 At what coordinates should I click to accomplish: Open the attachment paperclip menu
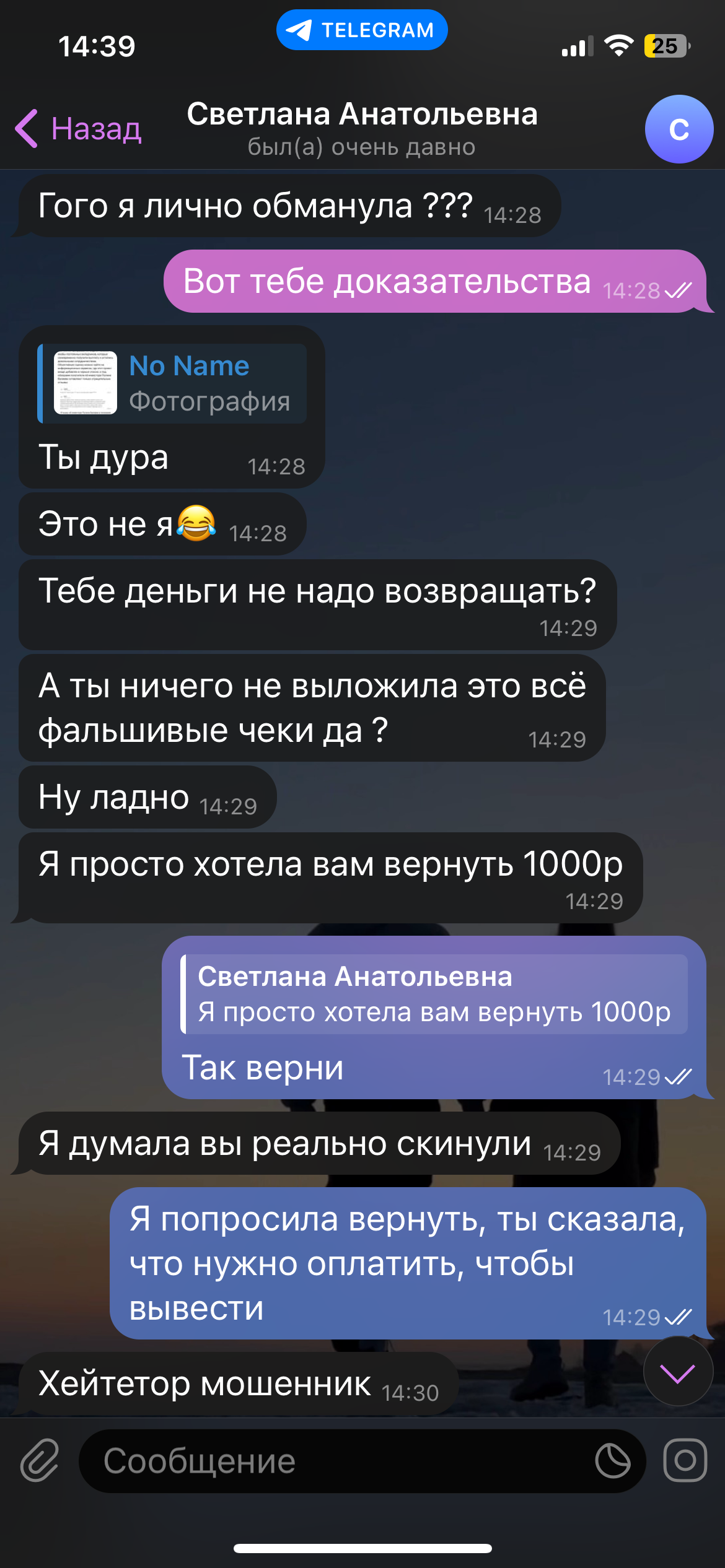[40, 1460]
